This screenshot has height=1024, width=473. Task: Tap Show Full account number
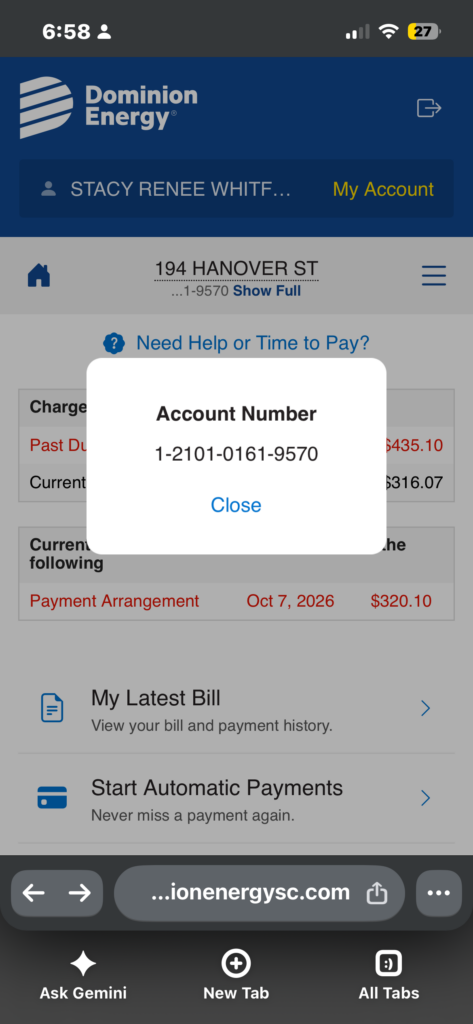coord(267,291)
